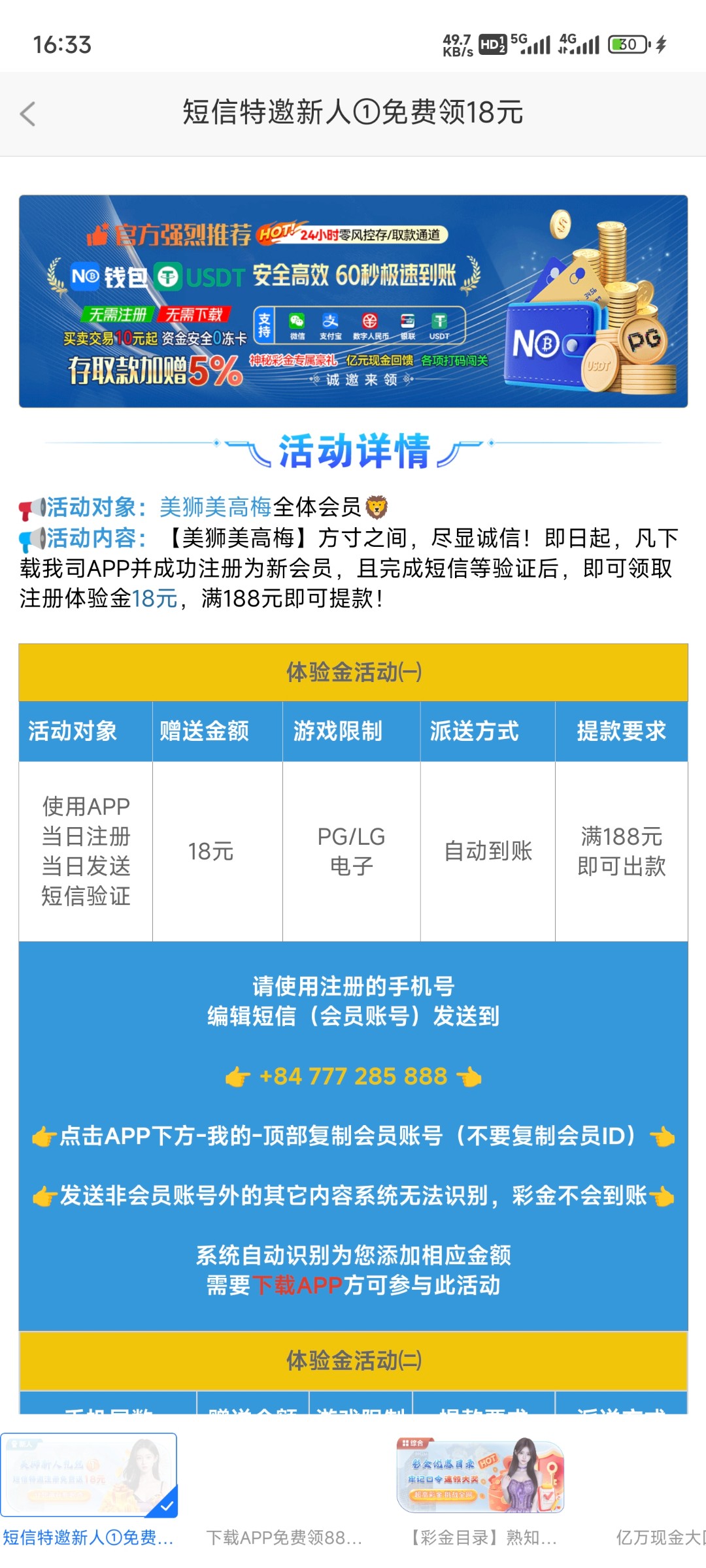This screenshot has width=706, height=1568.
Task: Open the 亿万现金大 activity
Action: (x=659, y=1537)
